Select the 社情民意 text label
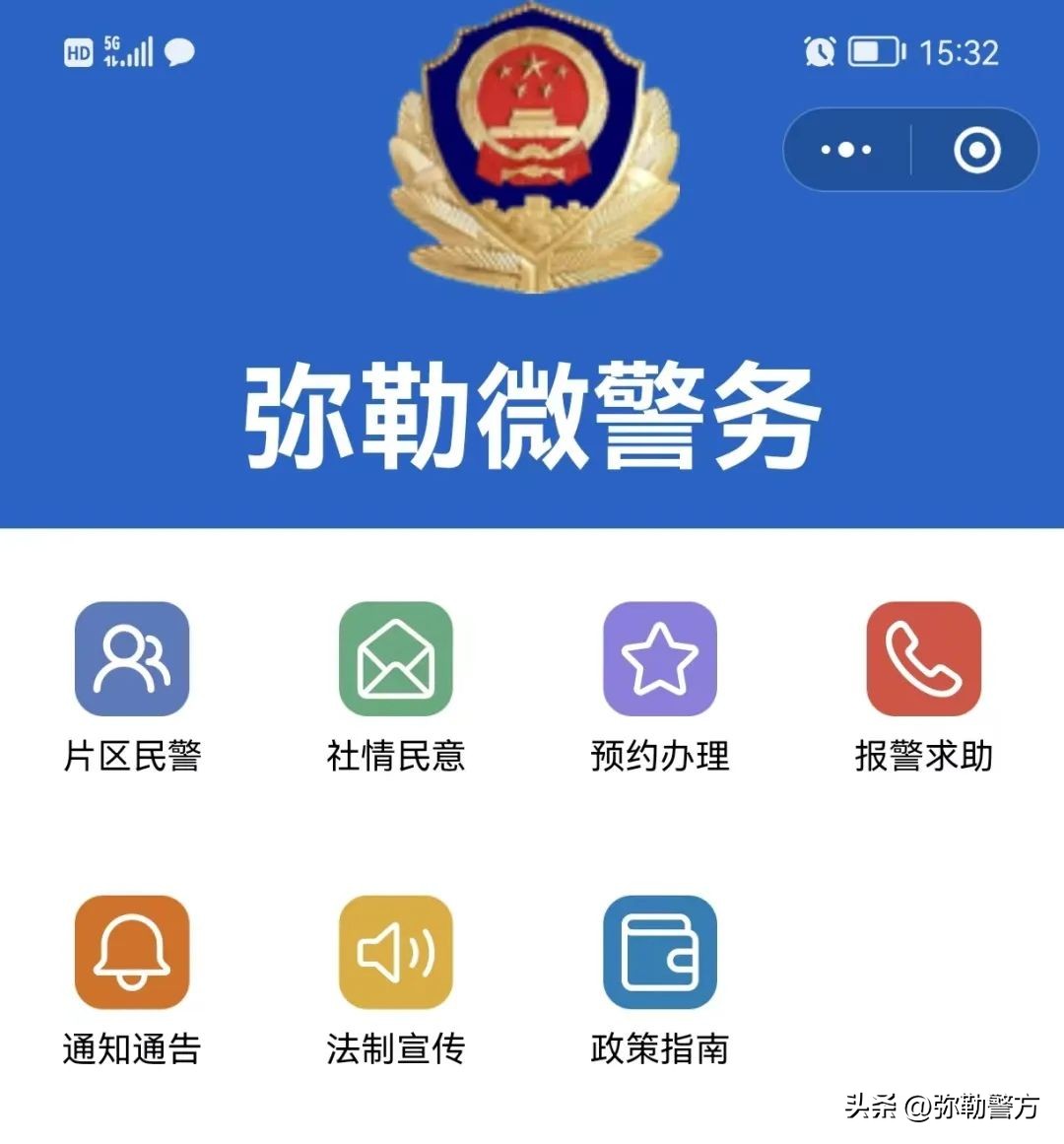The height and width of the screenshot is (1144, 1064). click(396, 757)
